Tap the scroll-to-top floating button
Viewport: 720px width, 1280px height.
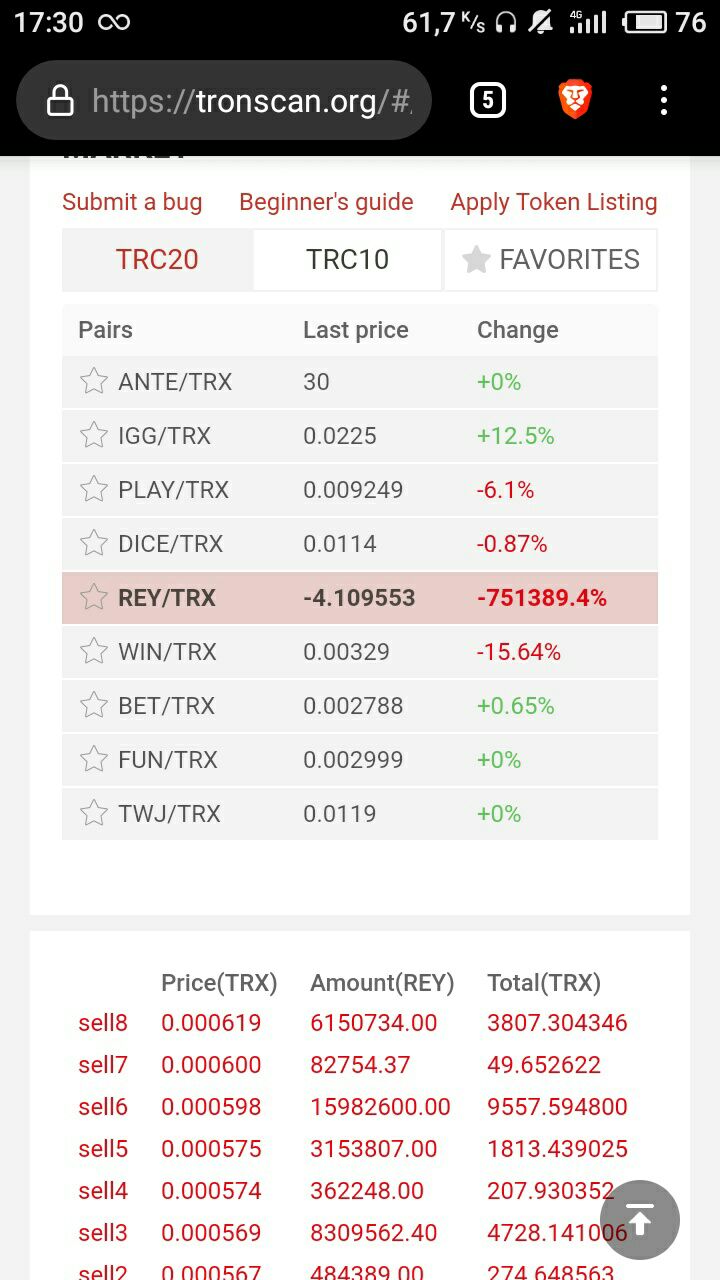pos(640,1220)
